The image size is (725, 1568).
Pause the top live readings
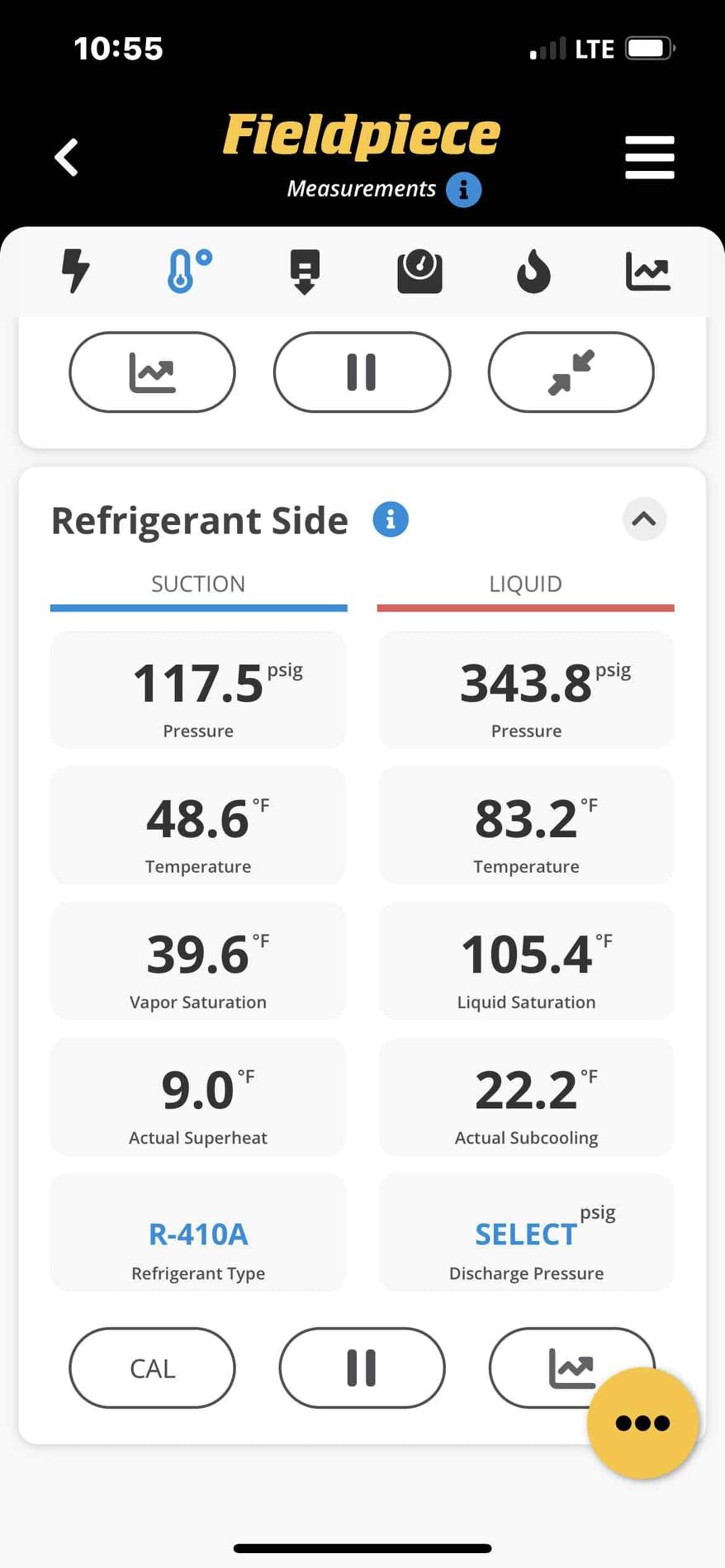coord(362,372)
